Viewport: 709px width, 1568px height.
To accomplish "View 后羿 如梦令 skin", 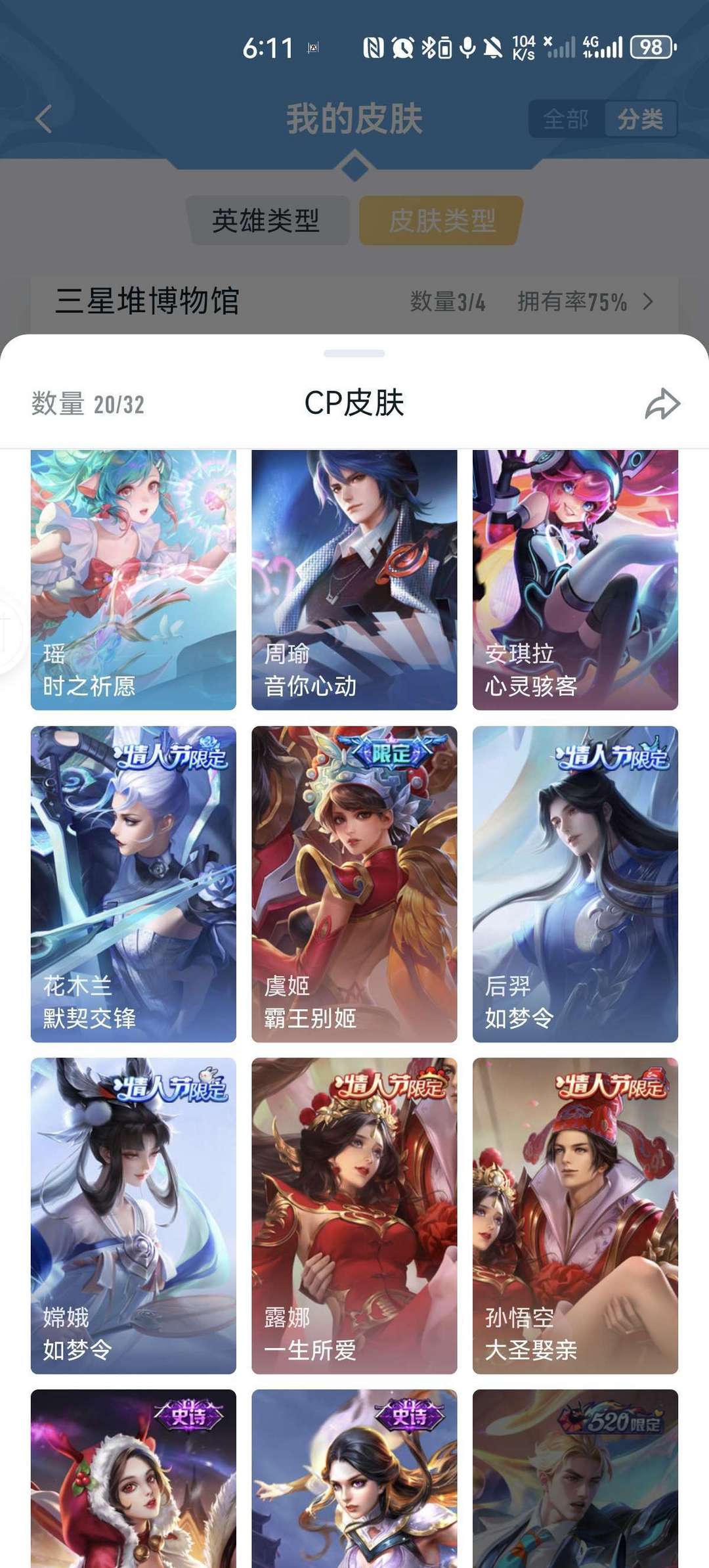I will [575, 884].
